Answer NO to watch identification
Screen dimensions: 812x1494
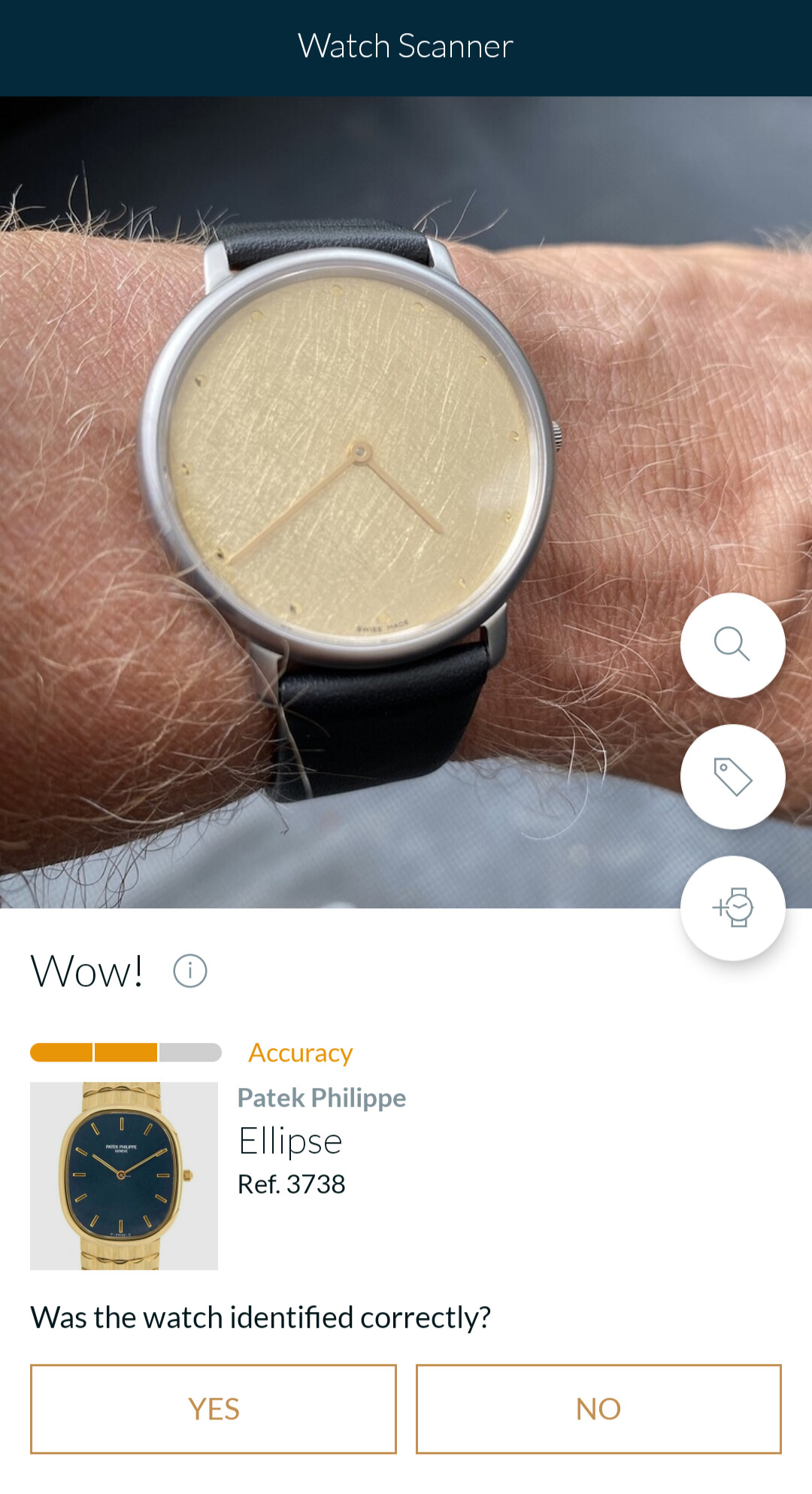point(598,1409)
